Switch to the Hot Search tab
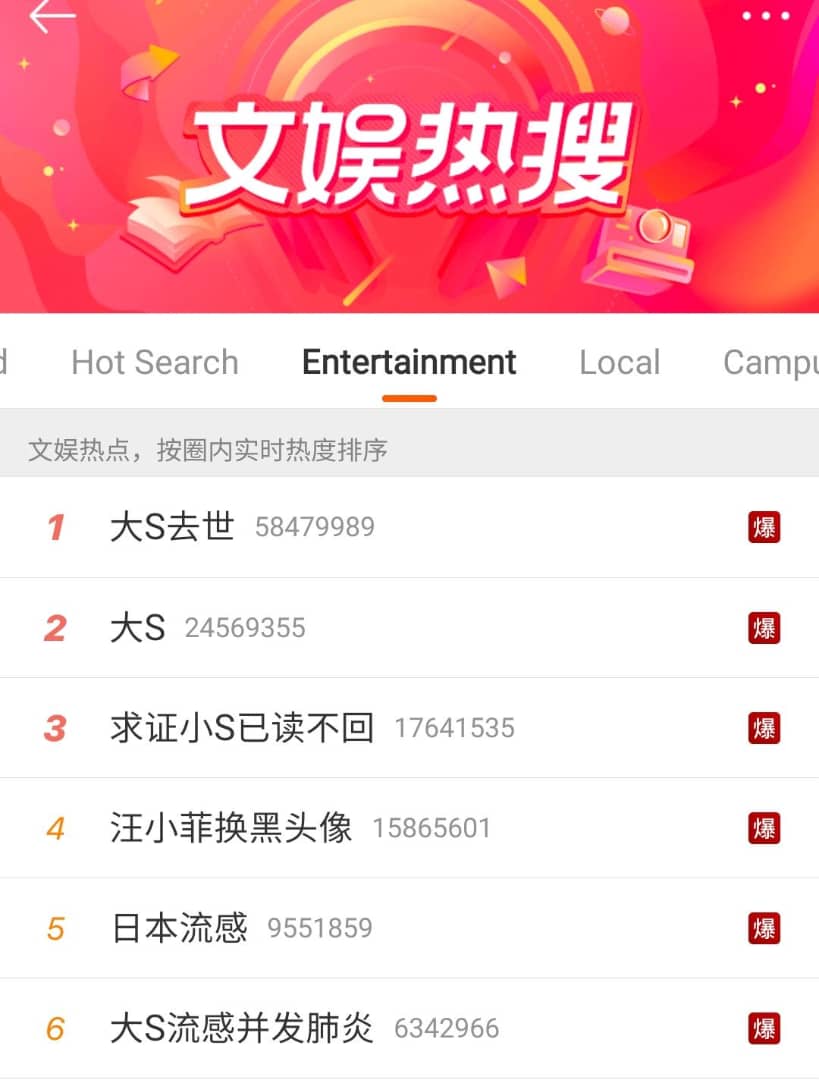The height and width of the screenshot is (1080, 819). click(x=155, y=362)
